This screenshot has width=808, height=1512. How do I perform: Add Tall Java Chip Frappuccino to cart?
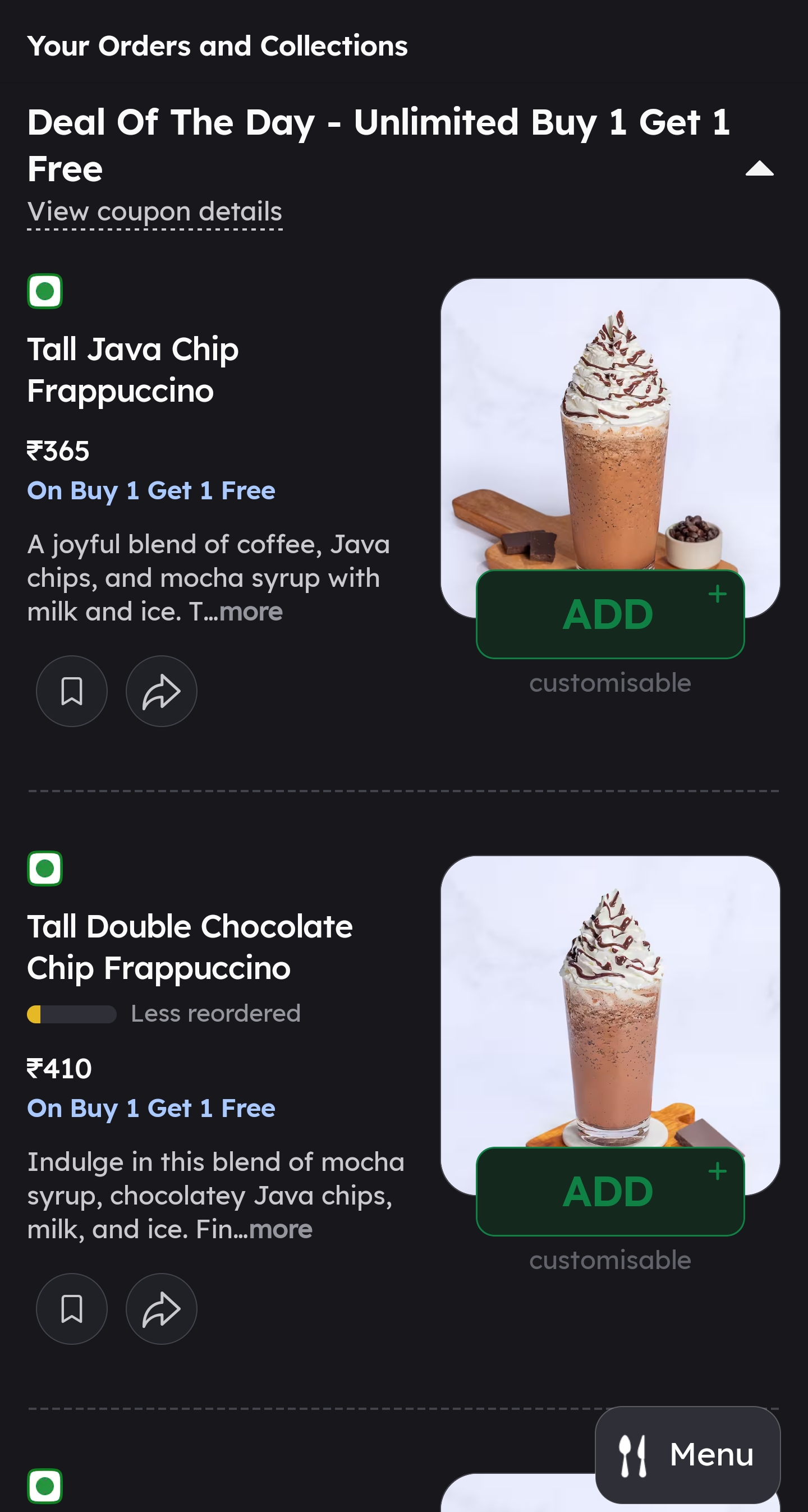coord(609,614)
